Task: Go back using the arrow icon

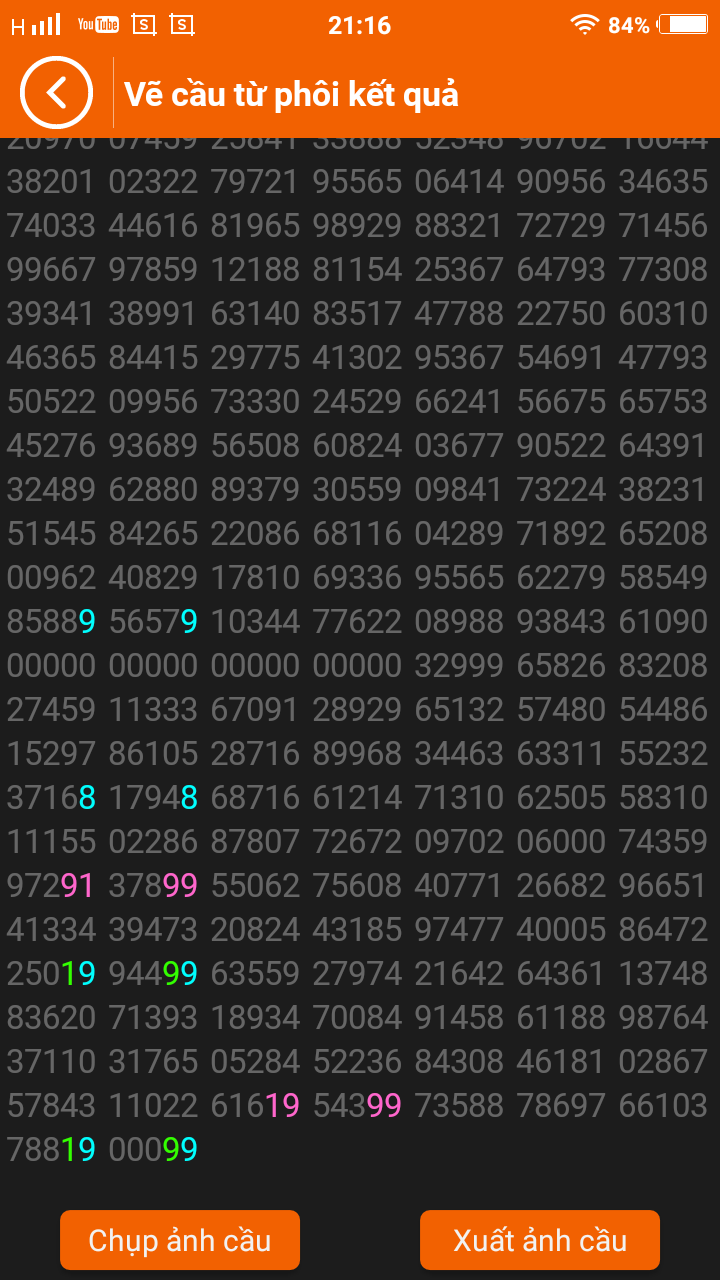Action: point(56,93)
